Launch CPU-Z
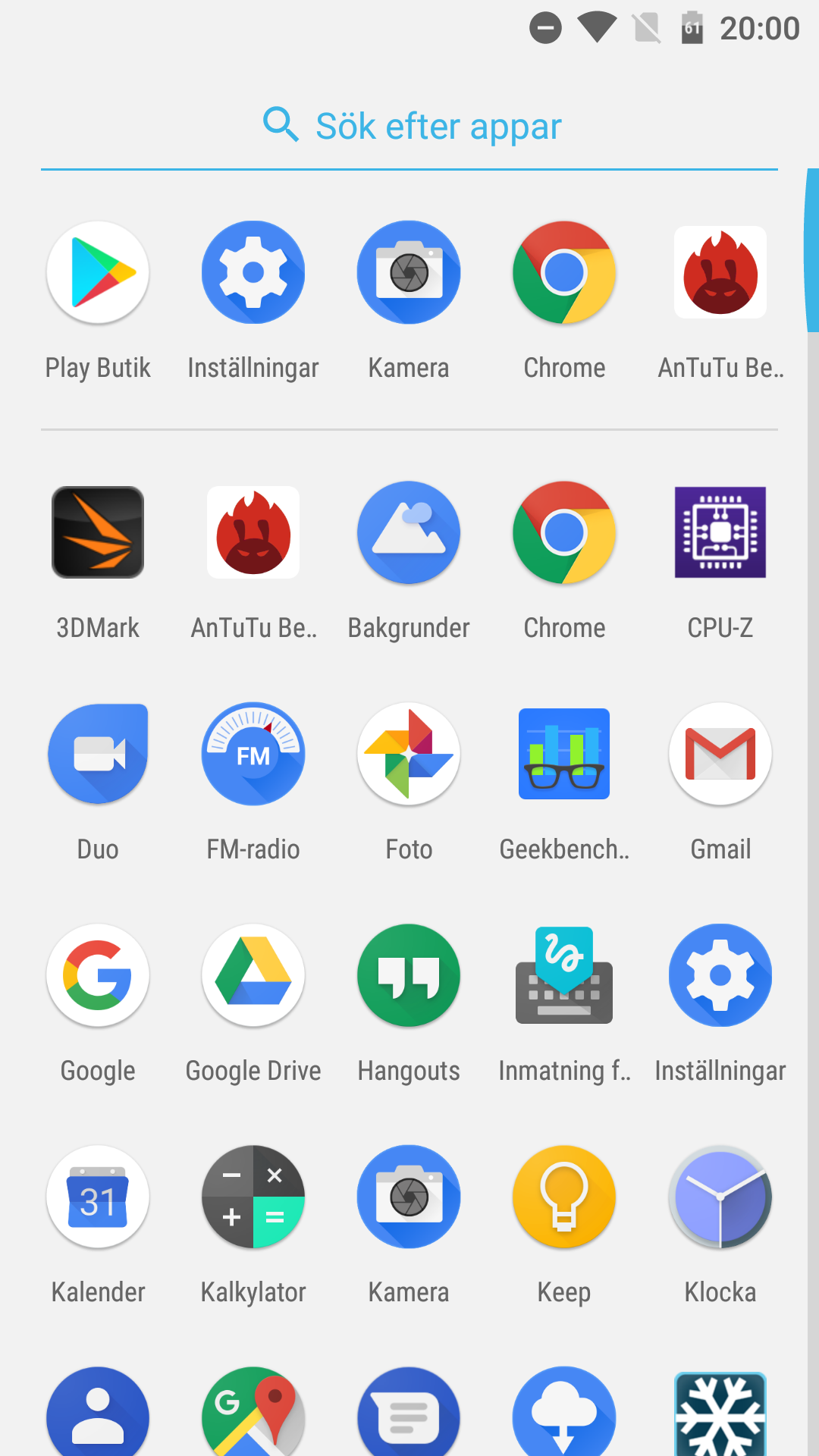This screenshot has width=819, height=1456. 720,532
